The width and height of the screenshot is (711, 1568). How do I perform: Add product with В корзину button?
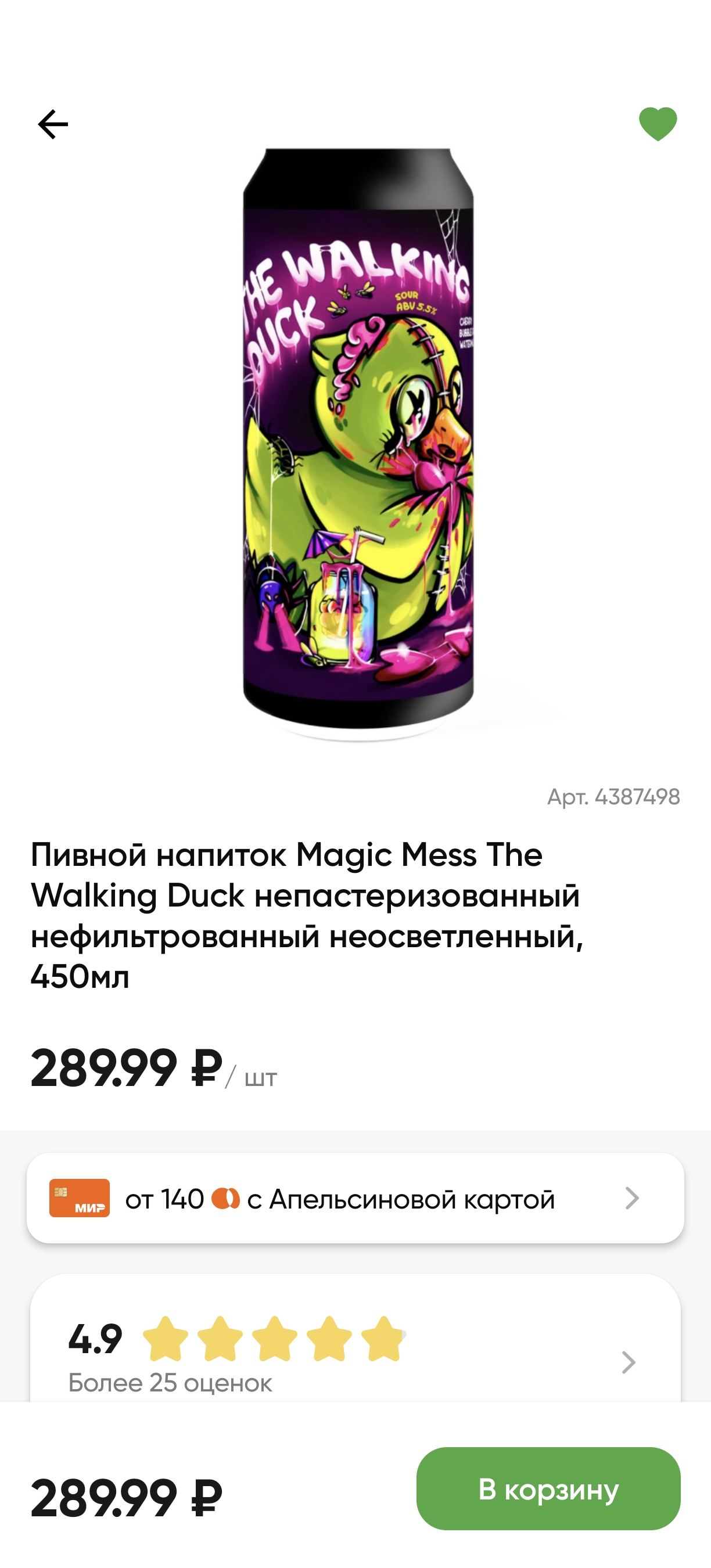(548, 1488)
